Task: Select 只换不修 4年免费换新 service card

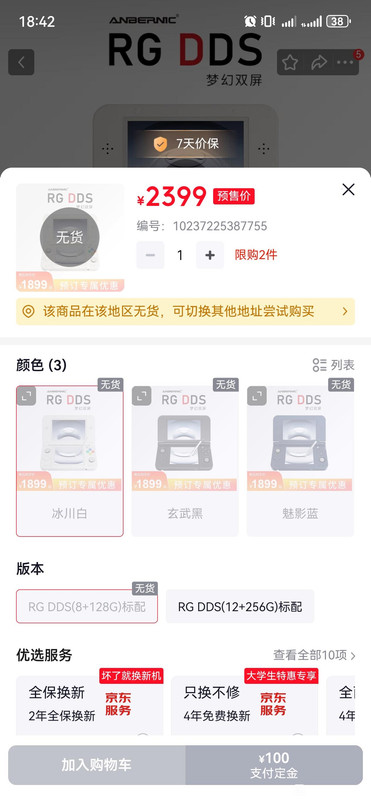Action: (x=244, y=705)
